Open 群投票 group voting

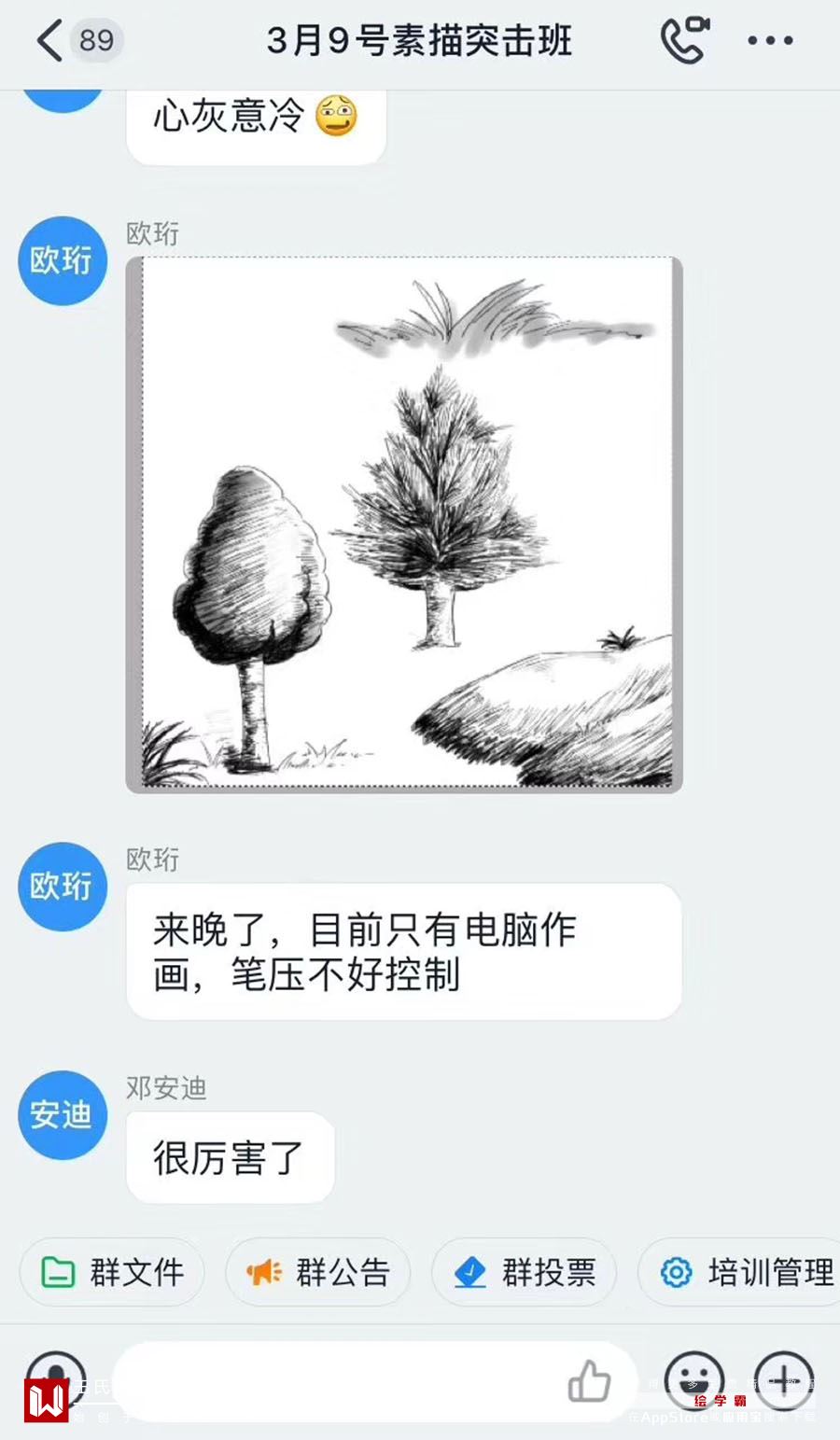click(524, 1272)
